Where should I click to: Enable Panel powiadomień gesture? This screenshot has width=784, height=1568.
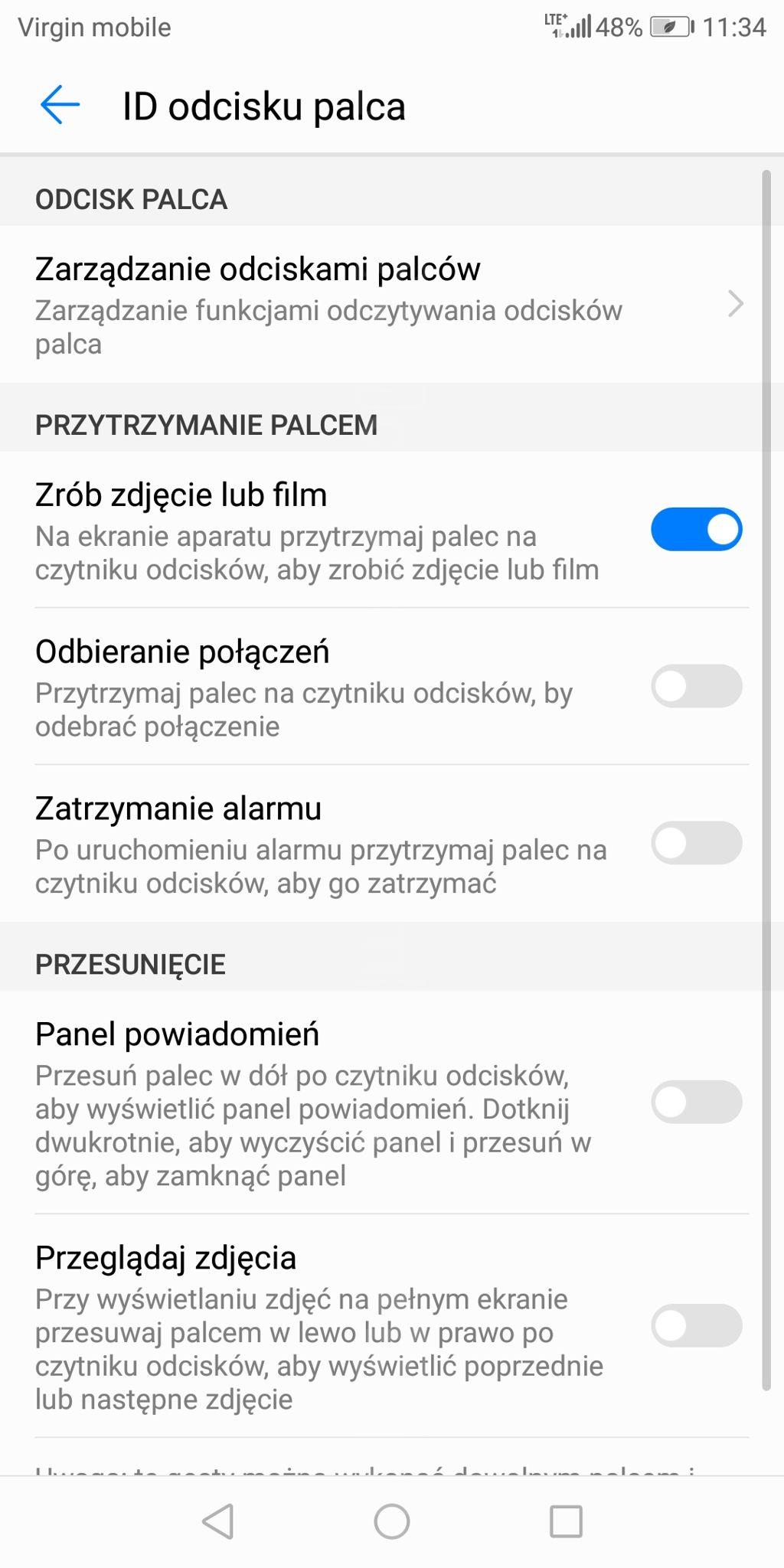click(x=695, y=1102)
